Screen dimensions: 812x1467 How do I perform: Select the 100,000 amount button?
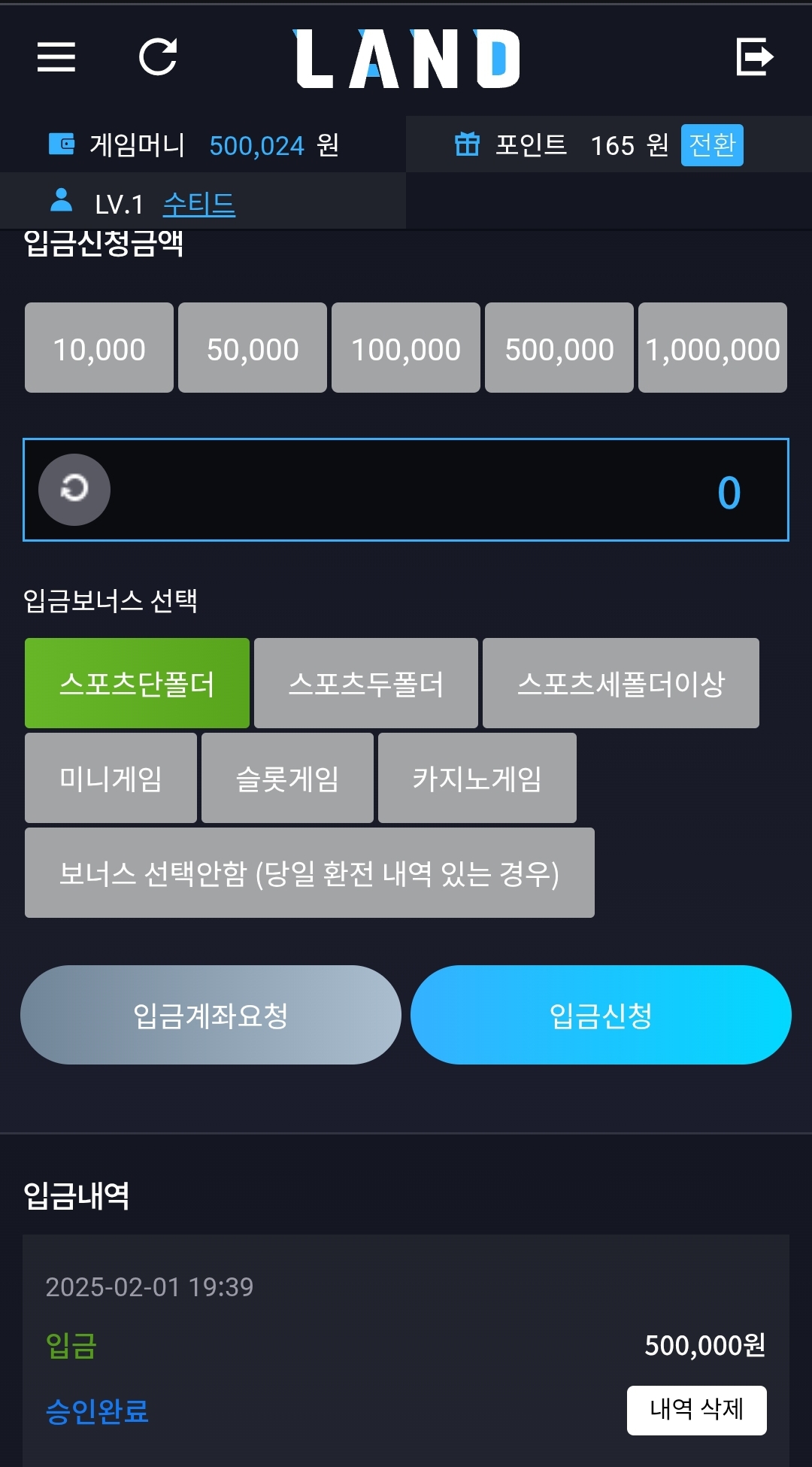(x=406, y=348)
